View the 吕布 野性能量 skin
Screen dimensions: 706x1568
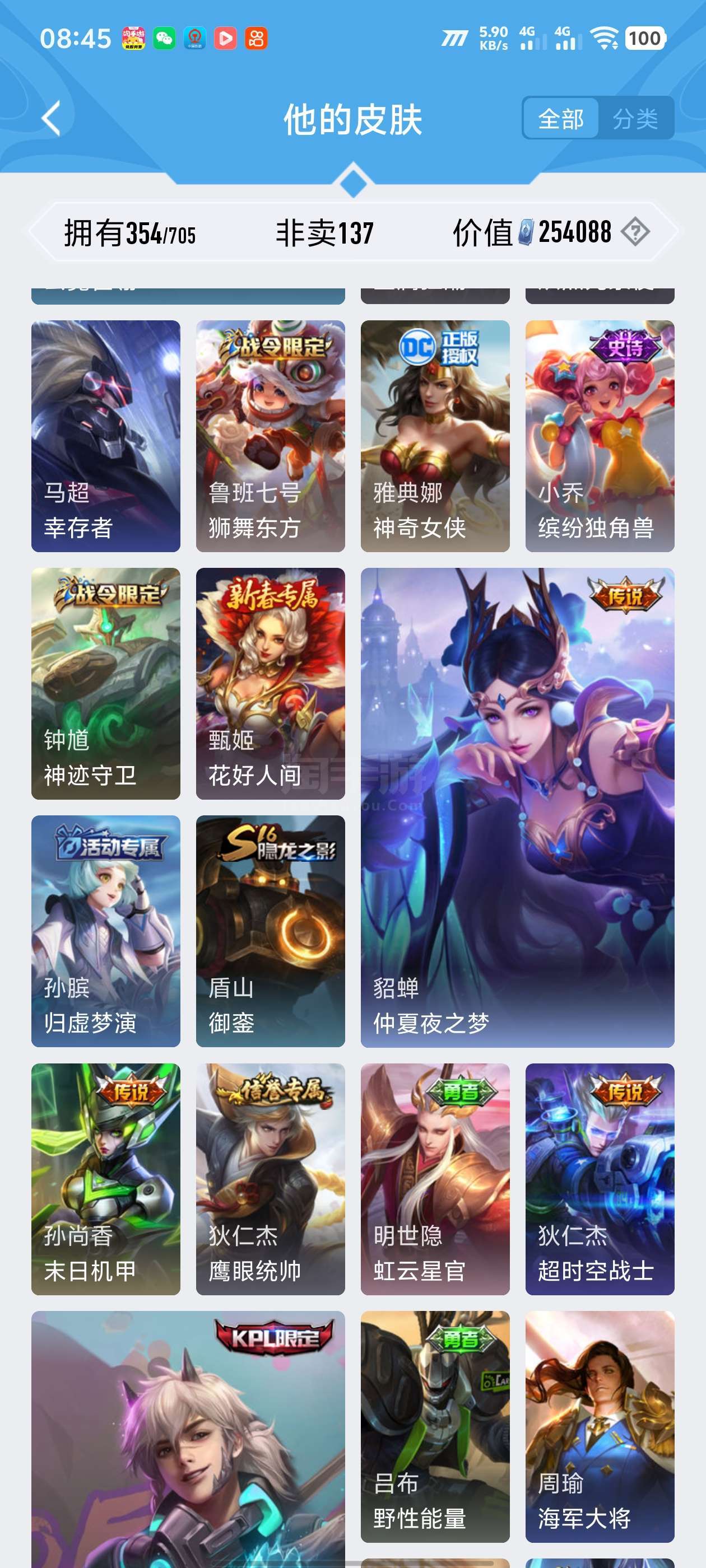[x=435, y=1427]
